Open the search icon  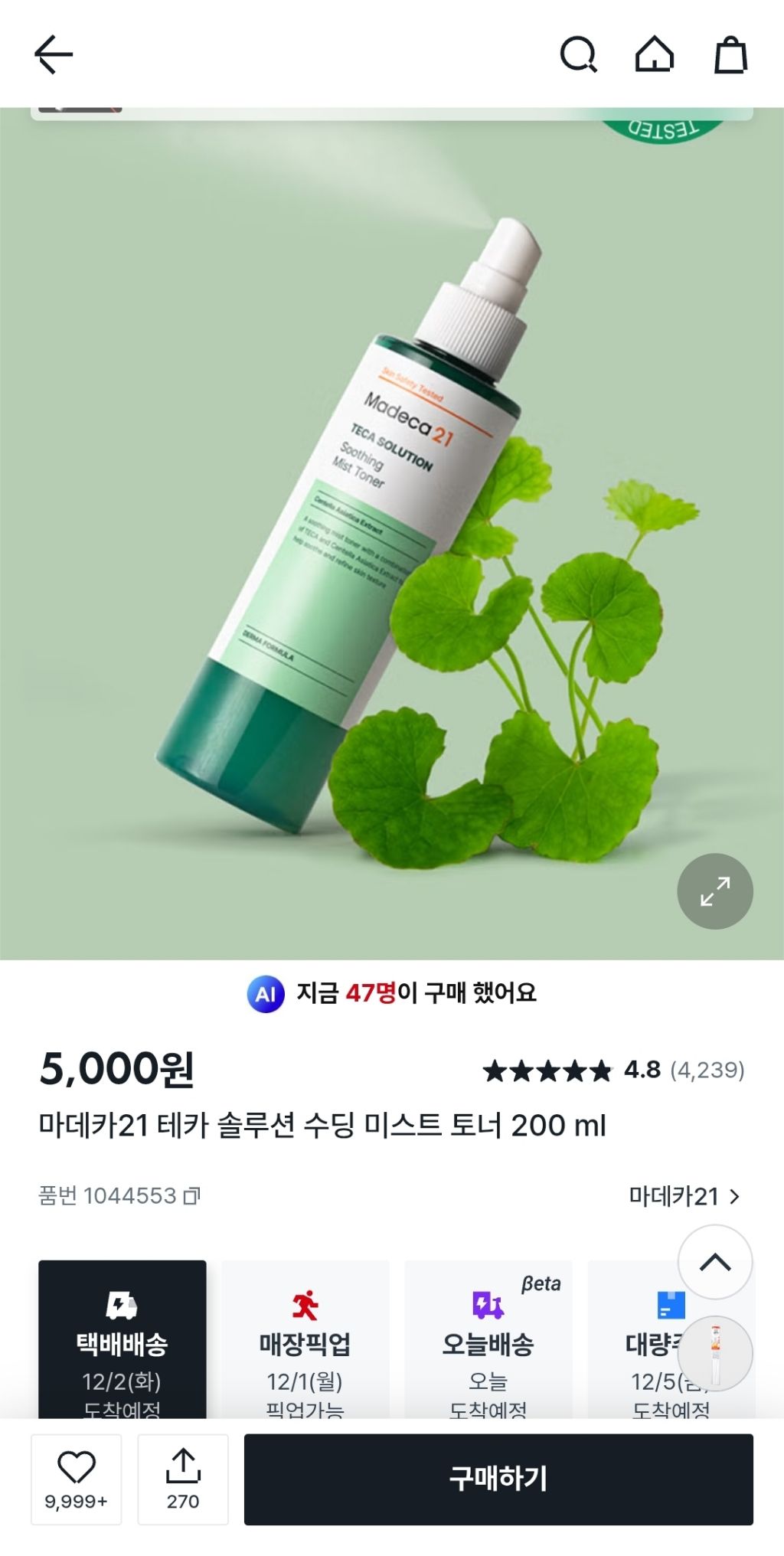tap(578, 54)
